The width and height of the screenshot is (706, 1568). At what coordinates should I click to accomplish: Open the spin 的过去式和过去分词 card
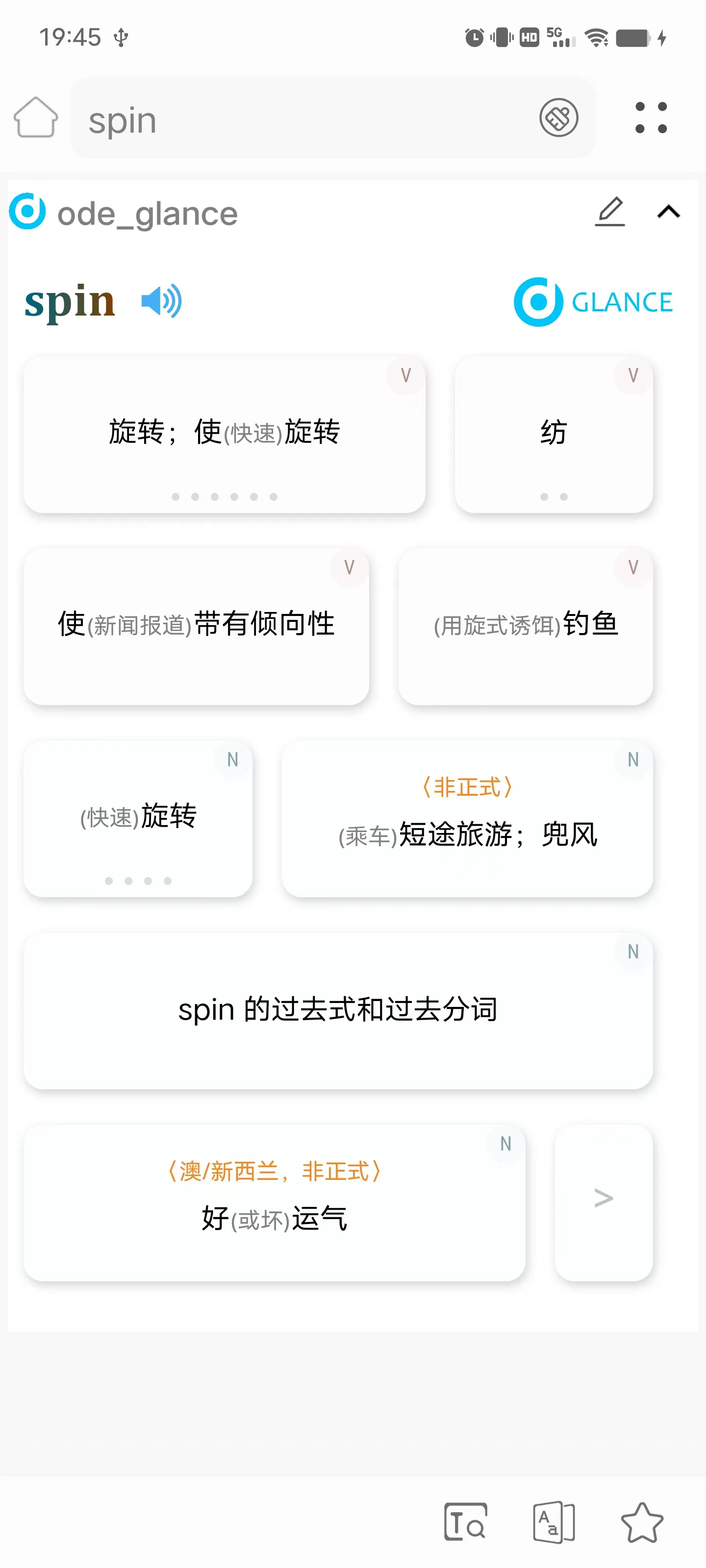point(338,1010)
